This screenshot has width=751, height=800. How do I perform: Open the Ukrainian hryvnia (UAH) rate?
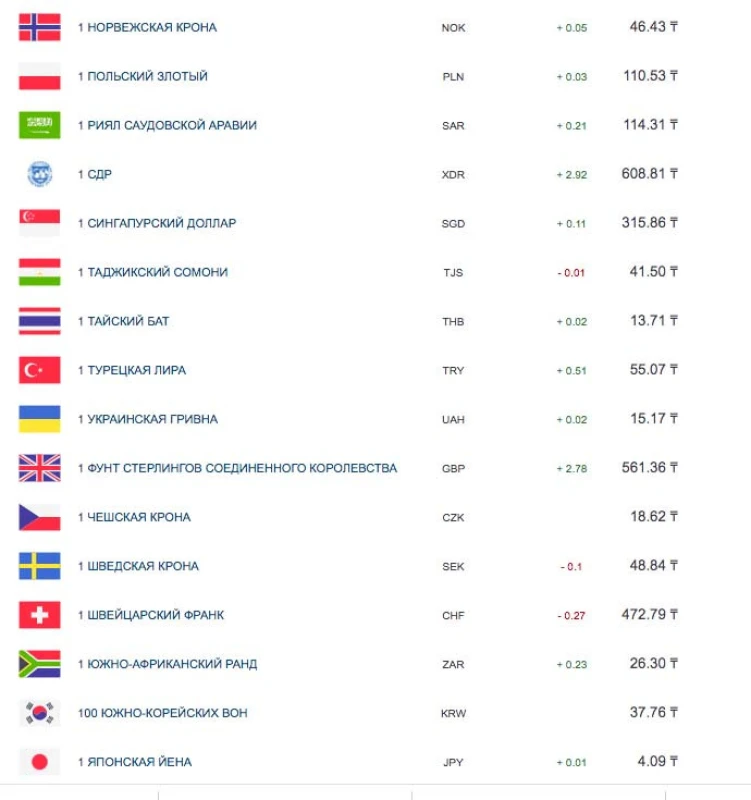click(x=147, y=420)
